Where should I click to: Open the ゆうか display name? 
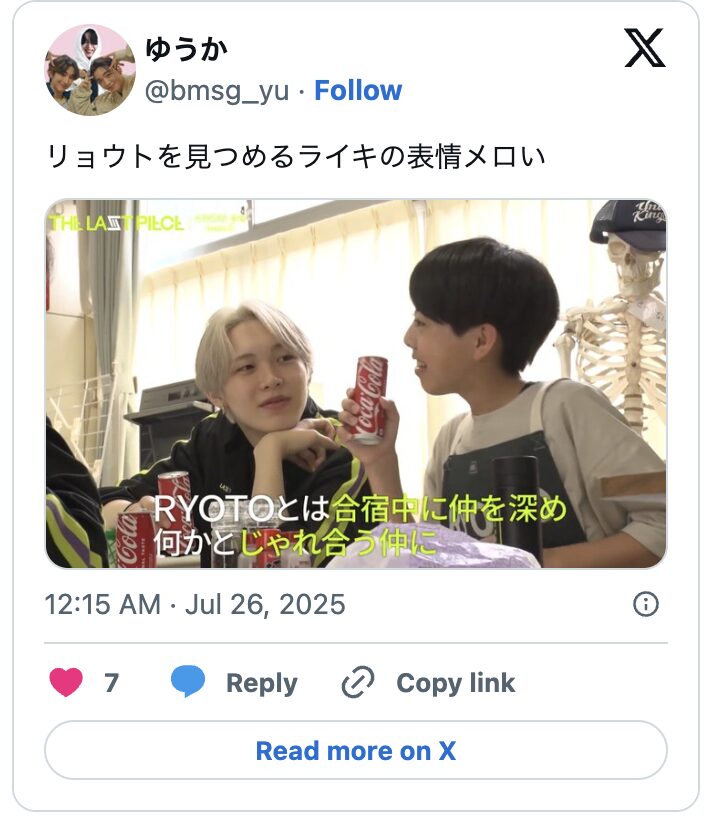(x=187, y=49)
